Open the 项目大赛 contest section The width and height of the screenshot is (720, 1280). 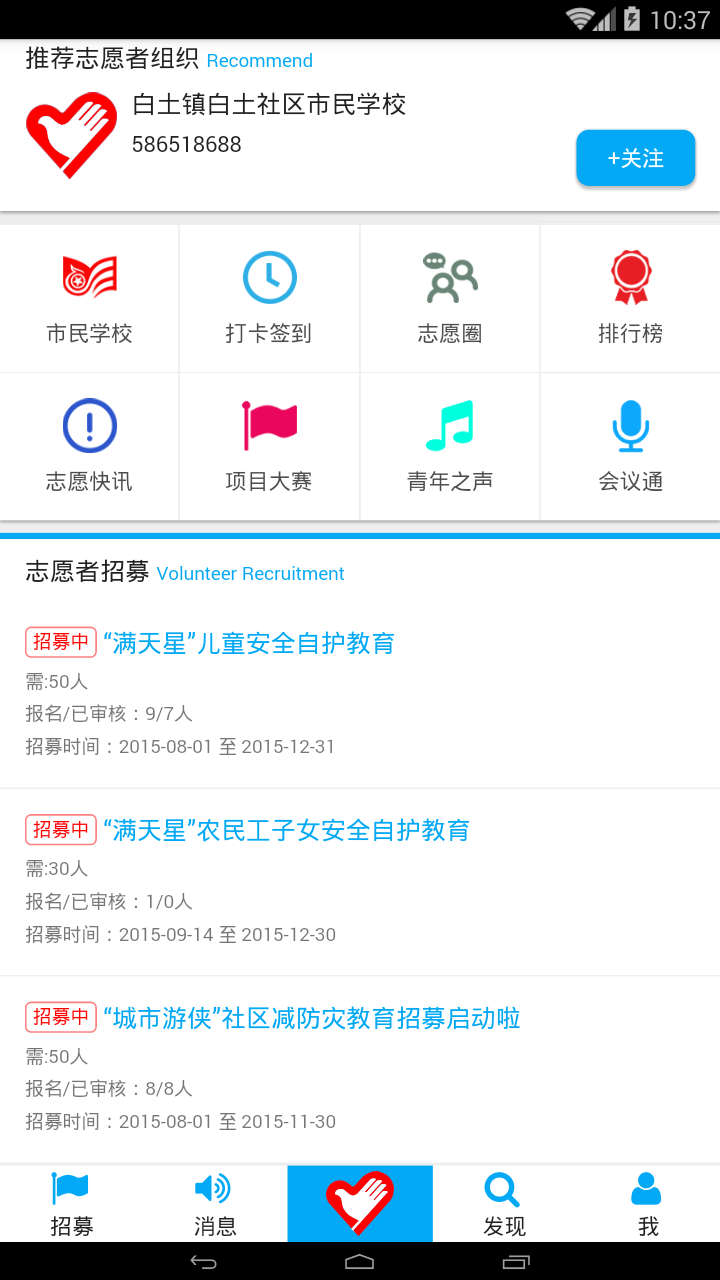[269, 446]
